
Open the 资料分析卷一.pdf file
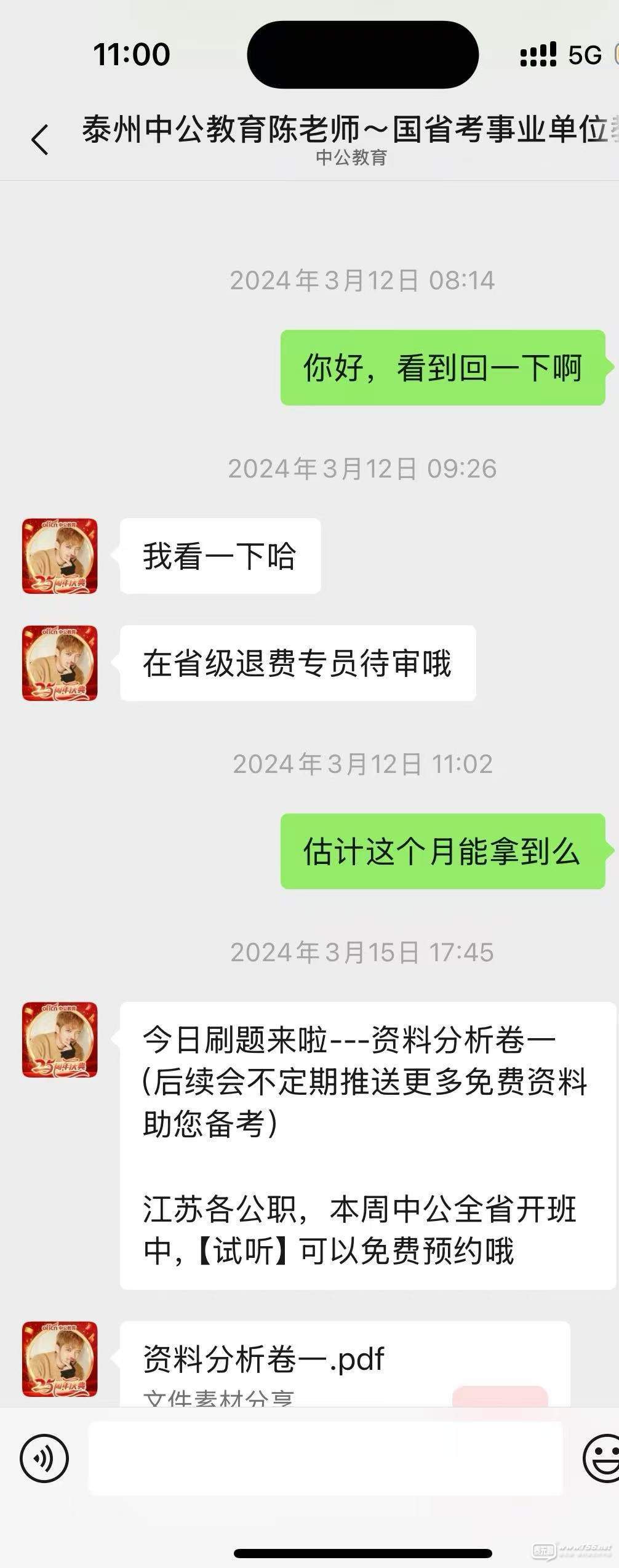[x=345, y=1362]
